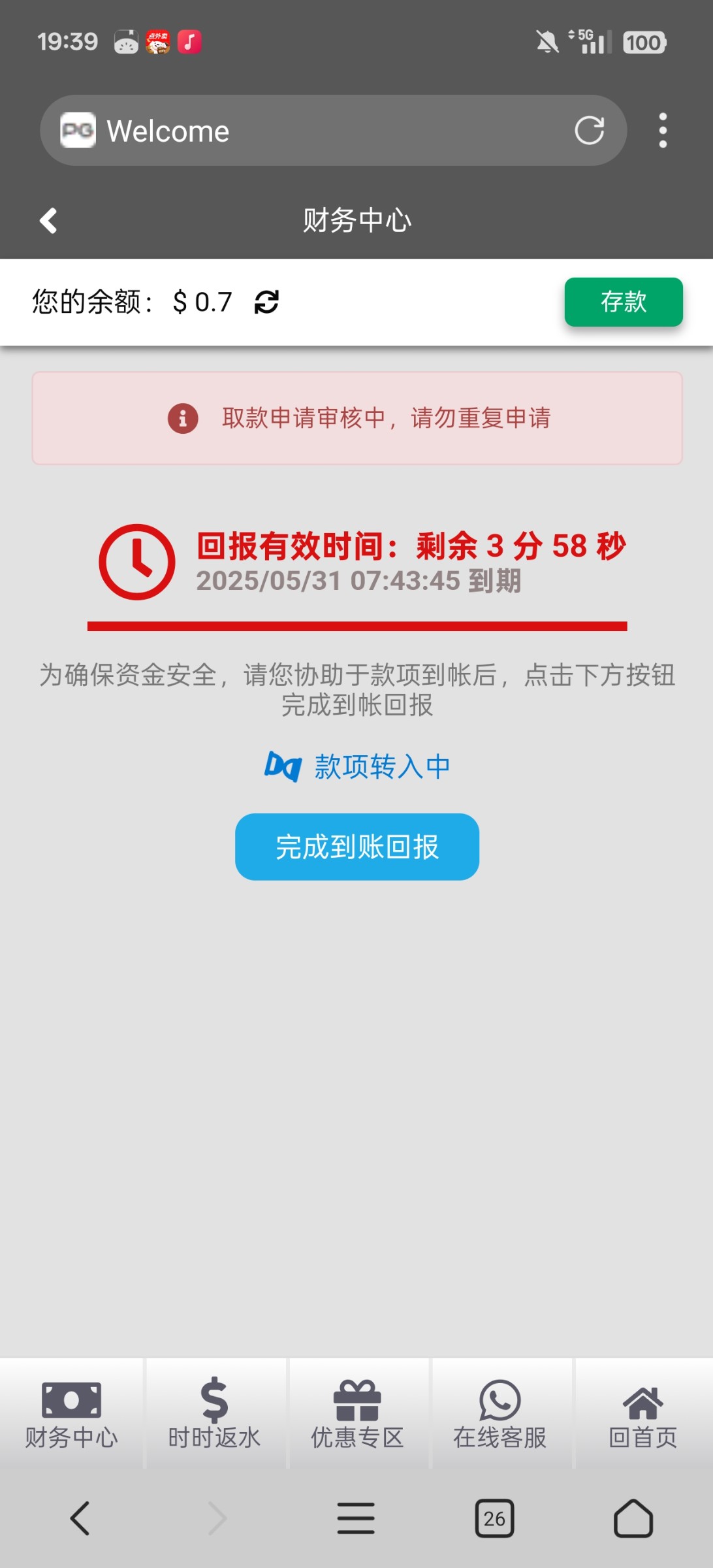Go to browser home page
This screenshot has height=1568, width=713.
[x=633, y=1518]
